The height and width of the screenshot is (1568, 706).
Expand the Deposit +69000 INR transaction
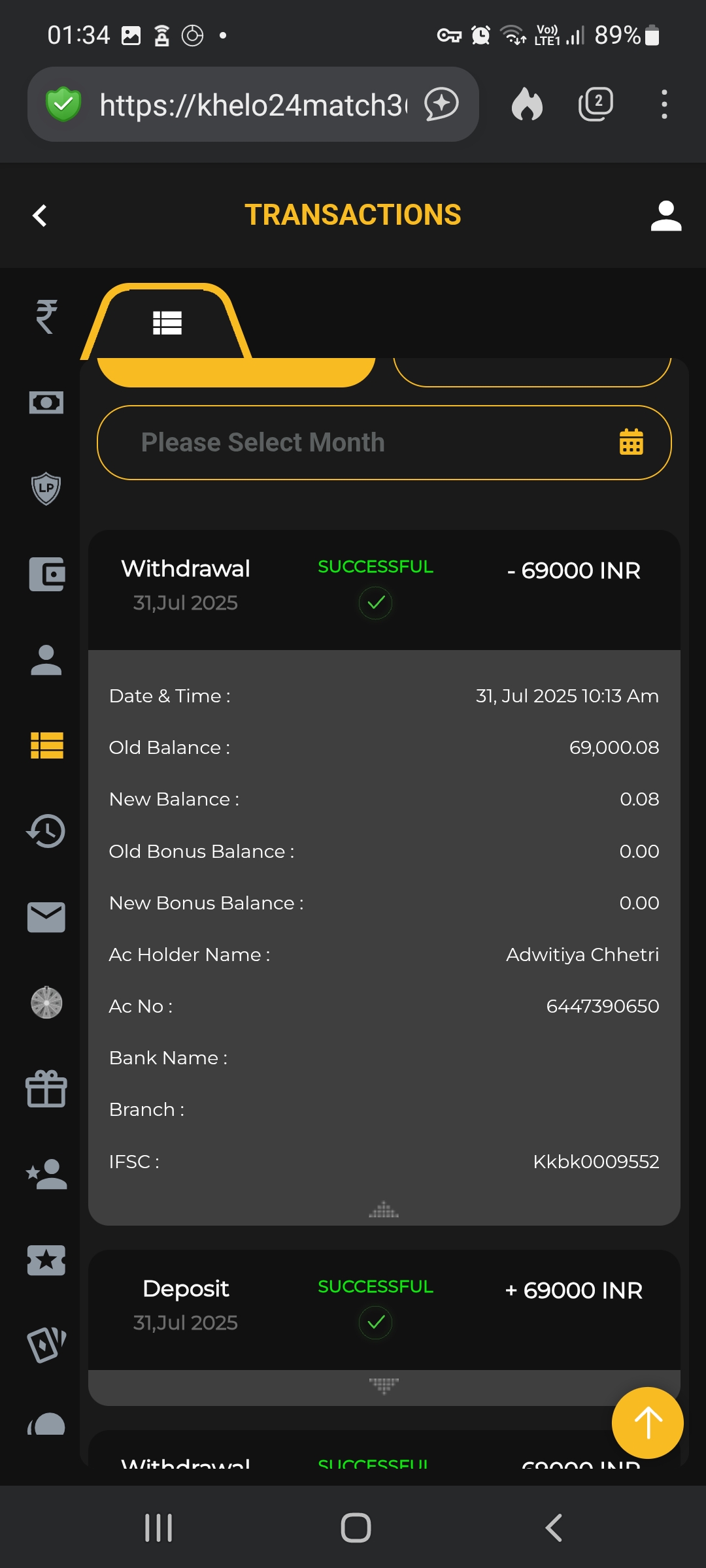pyautogui.click(x=384, y=1385)
